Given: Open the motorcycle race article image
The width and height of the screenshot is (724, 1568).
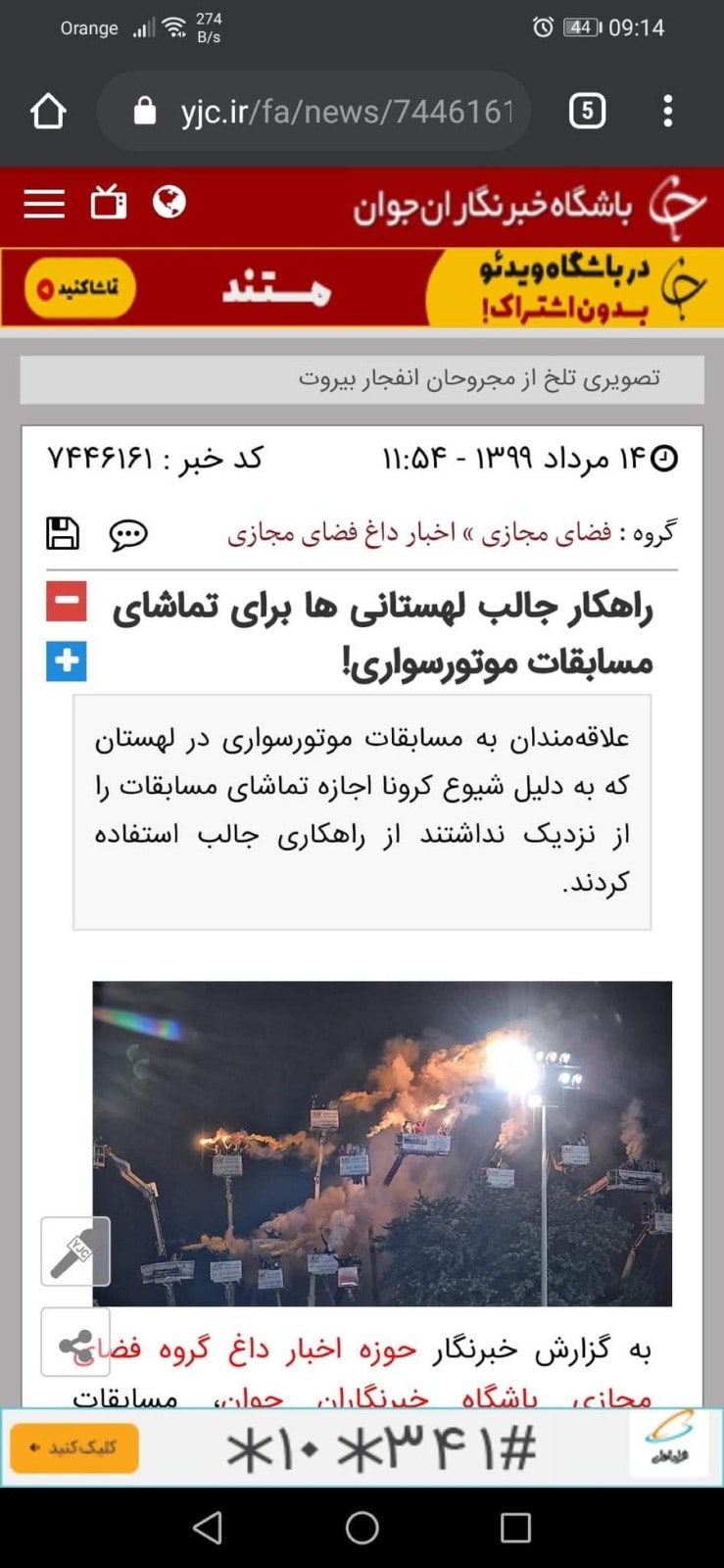Looking at the screenshot, I should click(x=382, y=1143).
